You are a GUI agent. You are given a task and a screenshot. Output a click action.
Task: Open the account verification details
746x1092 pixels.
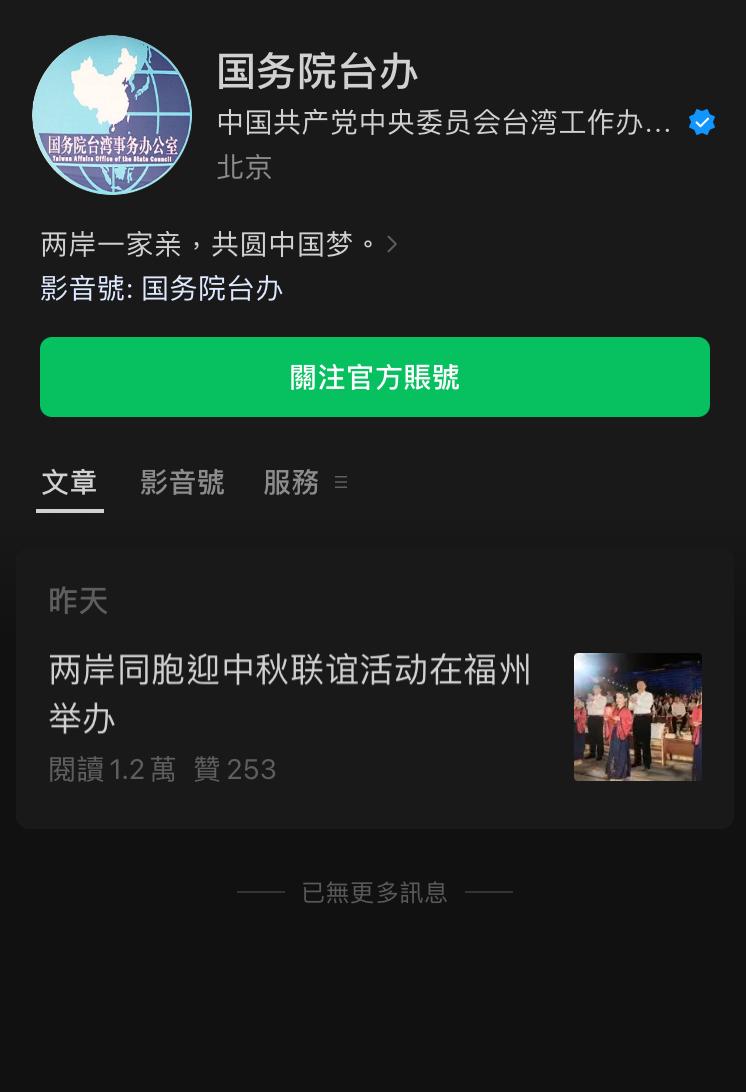click(701, 123)
